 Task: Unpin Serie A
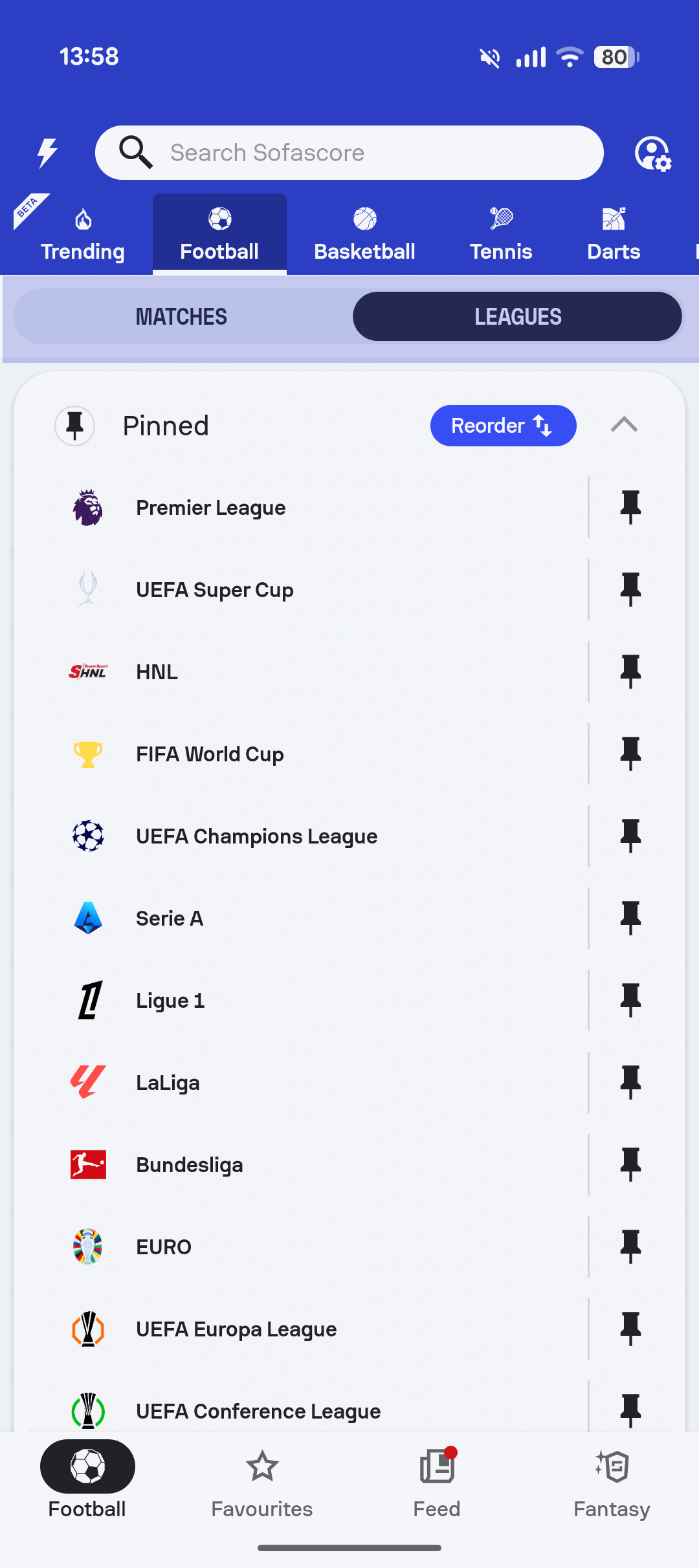coord(630,919)
